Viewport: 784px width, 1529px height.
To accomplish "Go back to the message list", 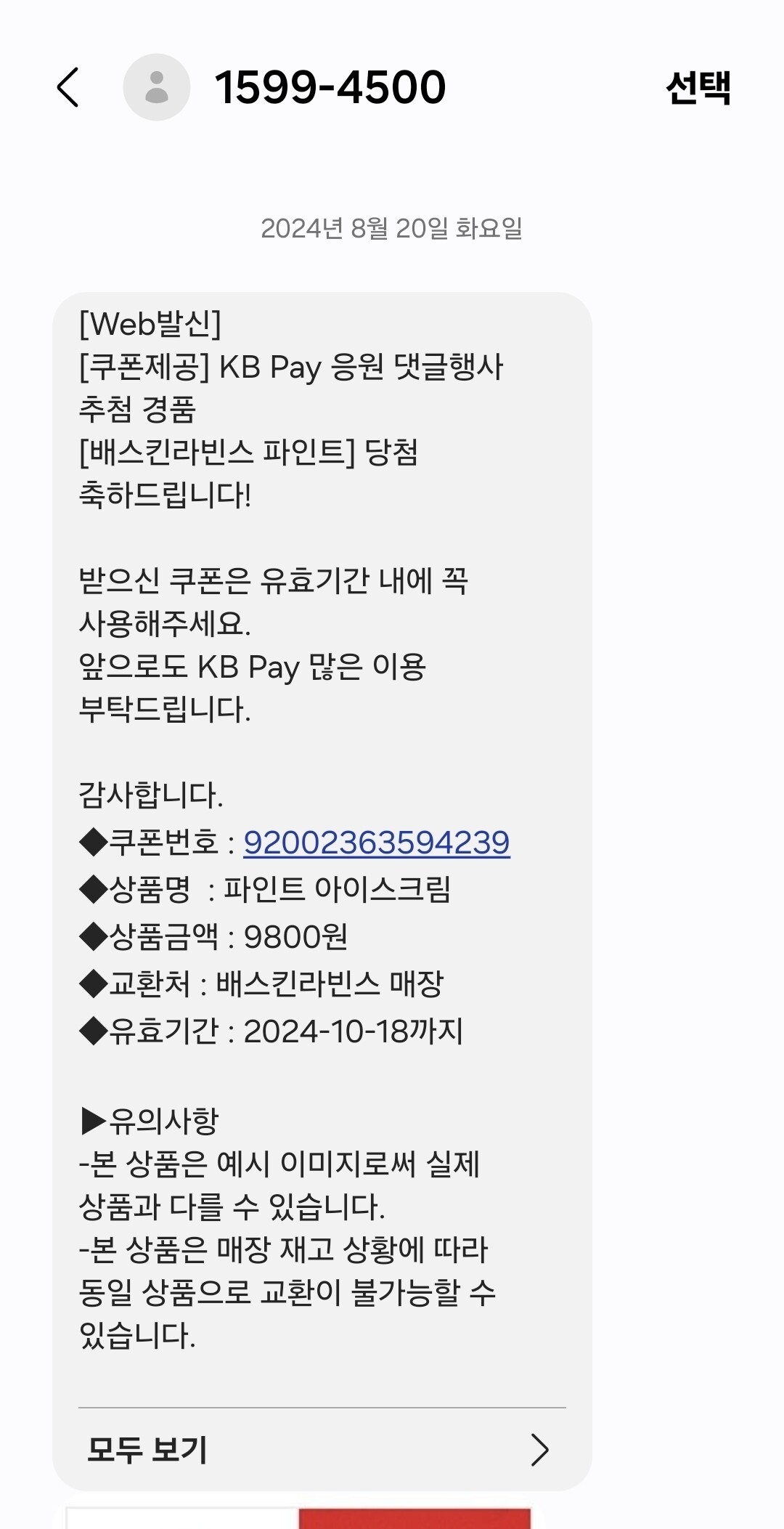I will (68, 88).
